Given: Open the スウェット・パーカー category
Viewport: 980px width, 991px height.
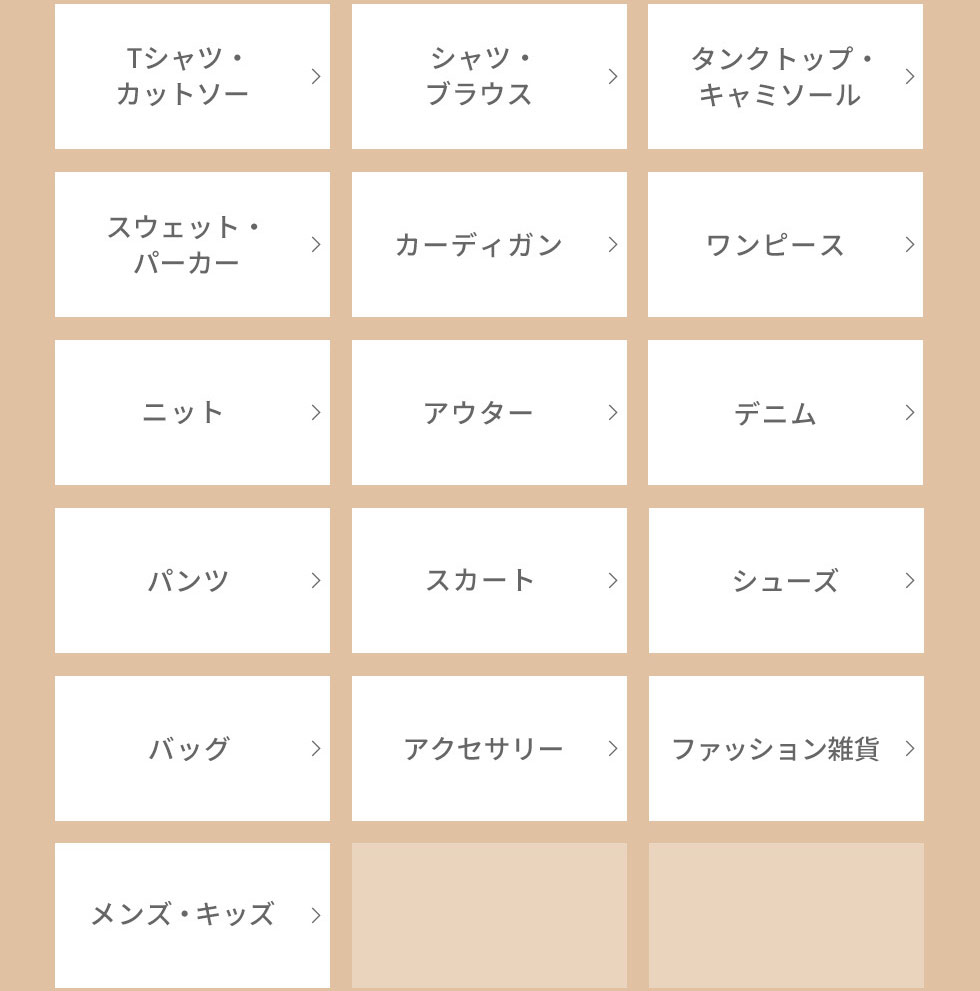Looking at the screenshot, I should click(x=192, y=245).
